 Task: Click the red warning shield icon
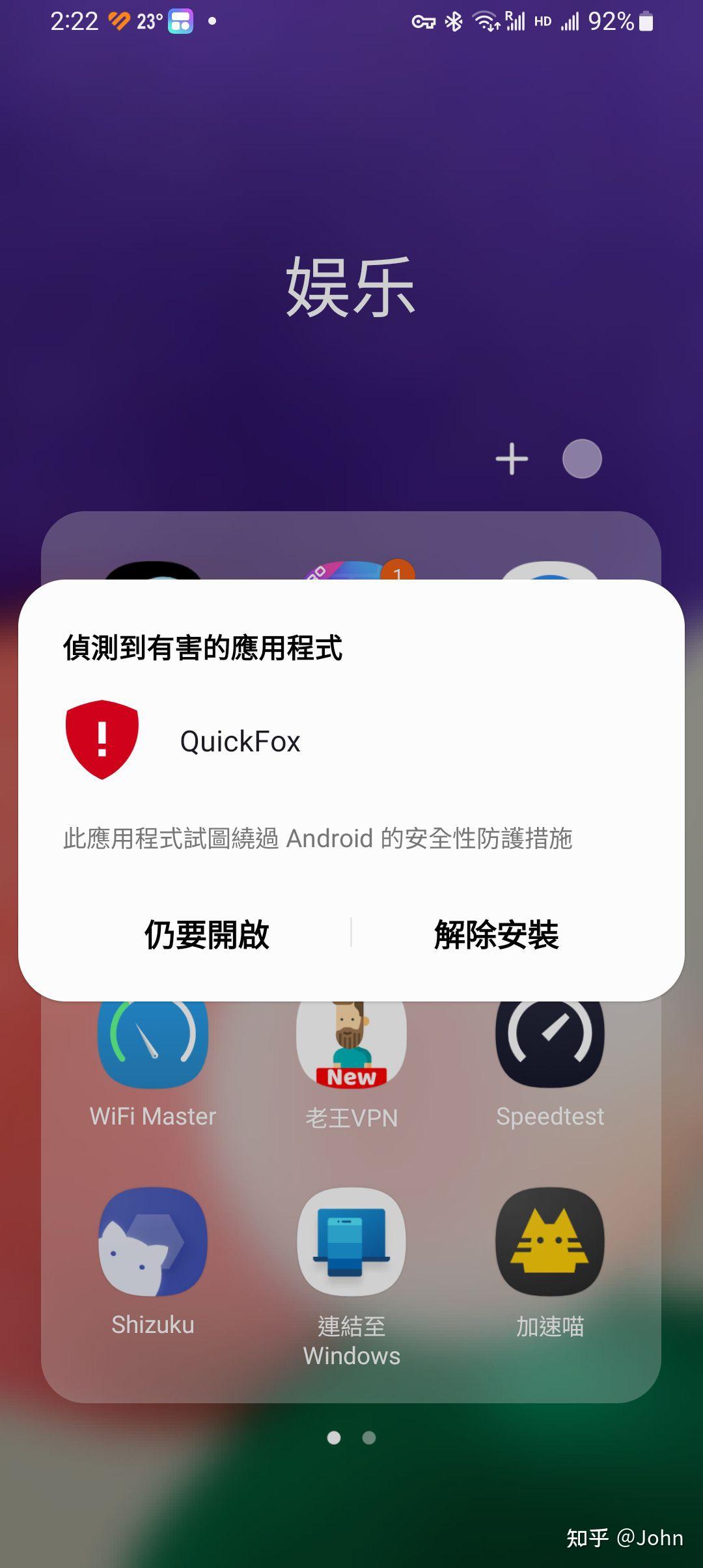click(102, 741)
